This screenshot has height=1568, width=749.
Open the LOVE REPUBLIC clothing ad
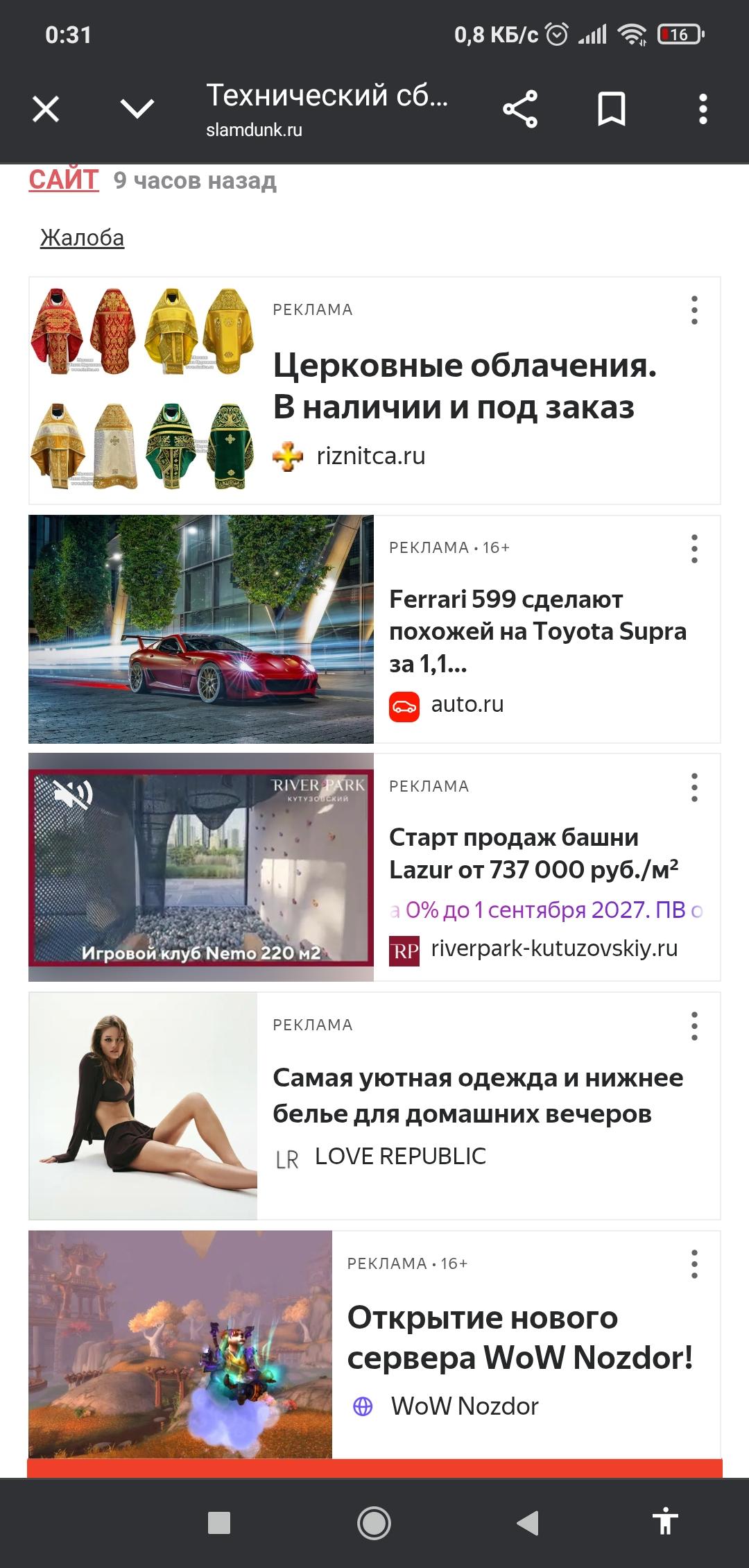pos(477,1096)
